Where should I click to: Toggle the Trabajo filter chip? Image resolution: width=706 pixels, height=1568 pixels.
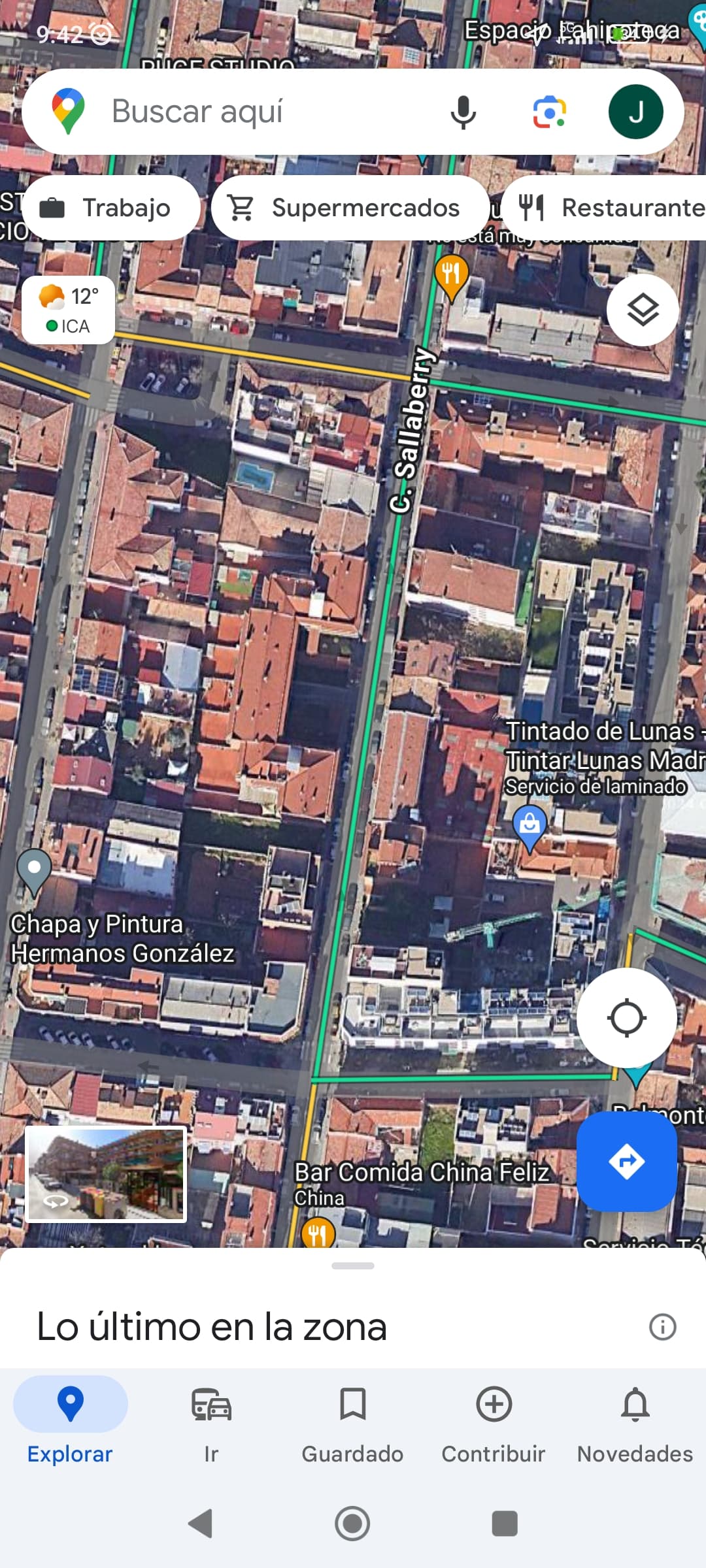pyautogui.click(x=110, y=207)
